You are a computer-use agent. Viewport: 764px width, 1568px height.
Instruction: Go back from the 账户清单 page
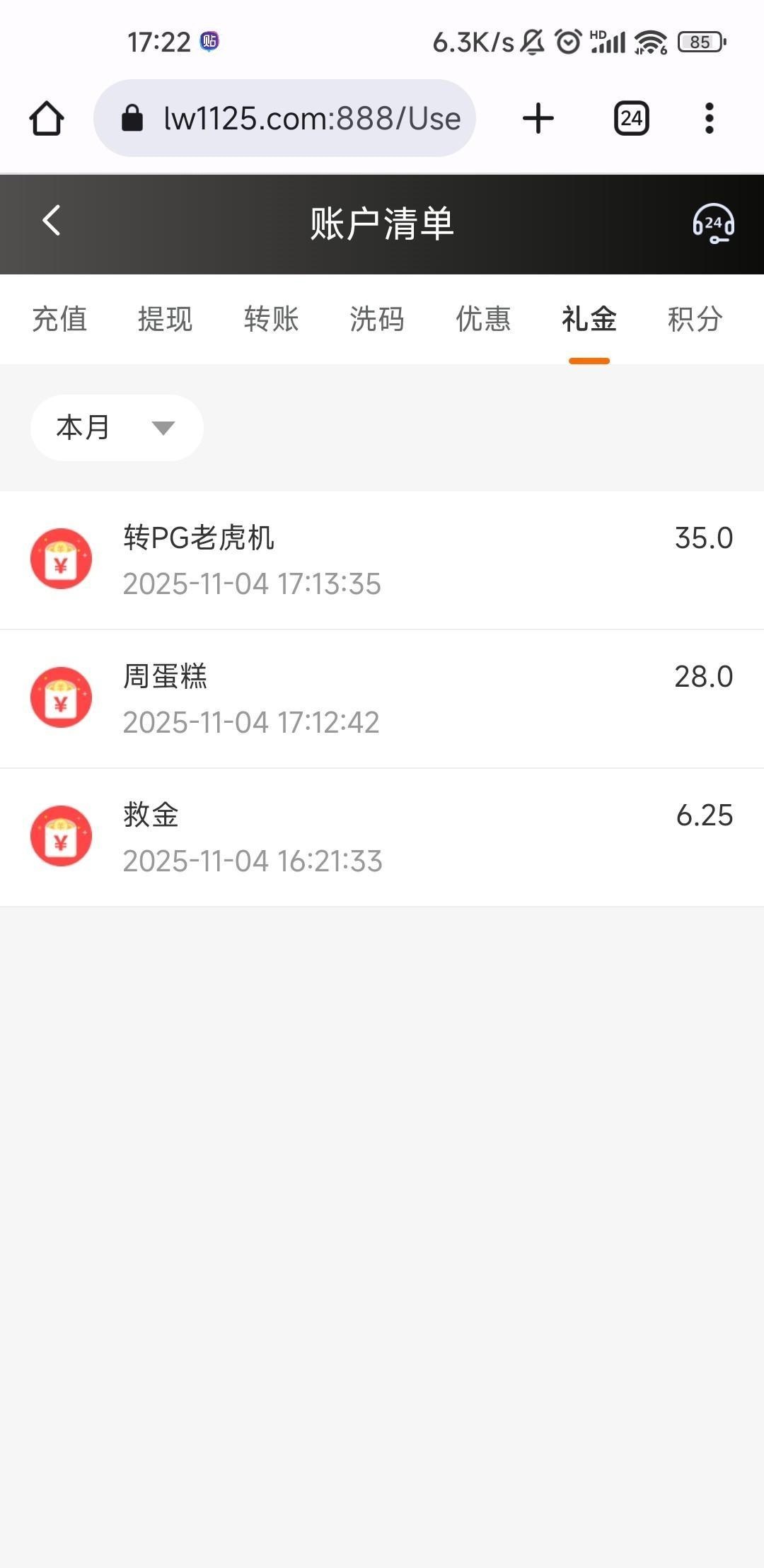click(51, 221)
